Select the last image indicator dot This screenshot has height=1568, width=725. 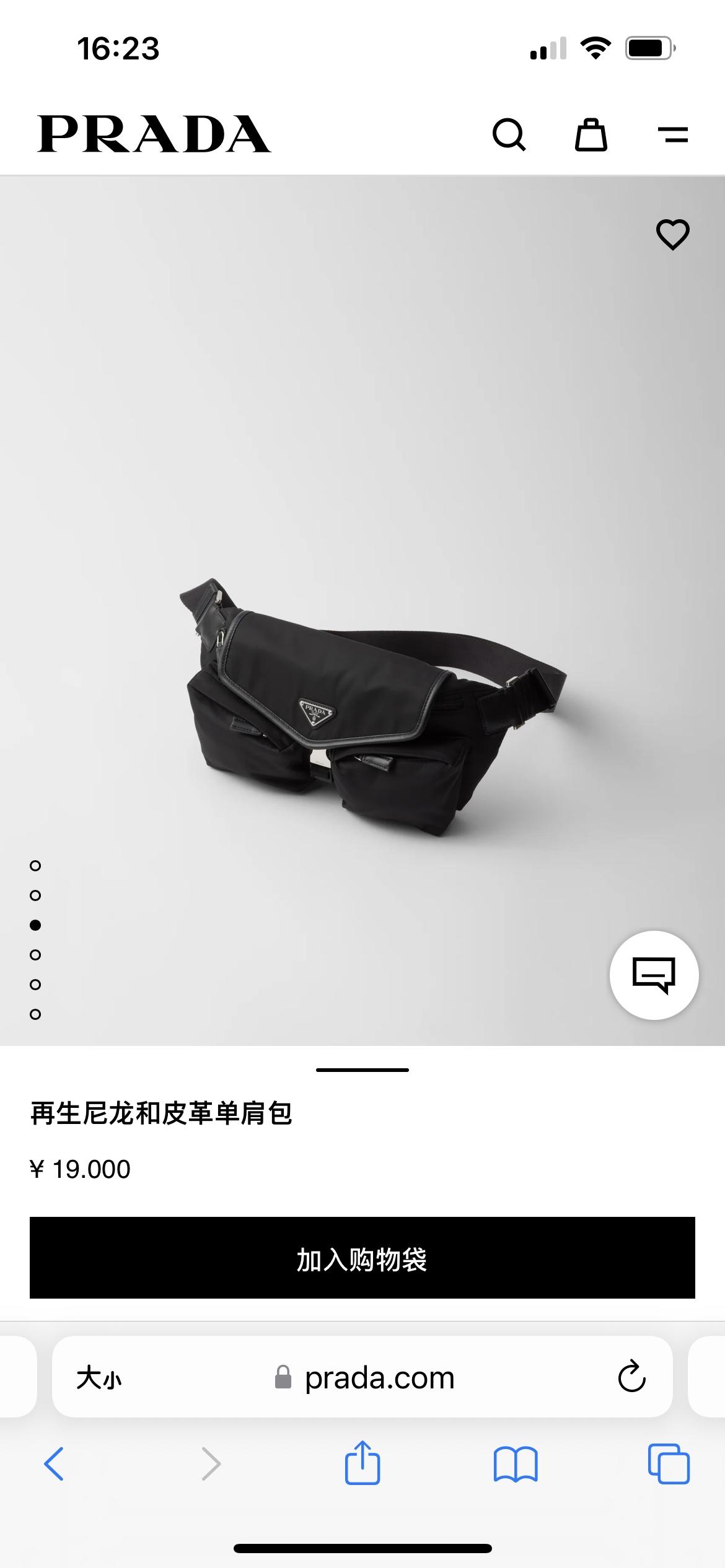[35, 1014]
